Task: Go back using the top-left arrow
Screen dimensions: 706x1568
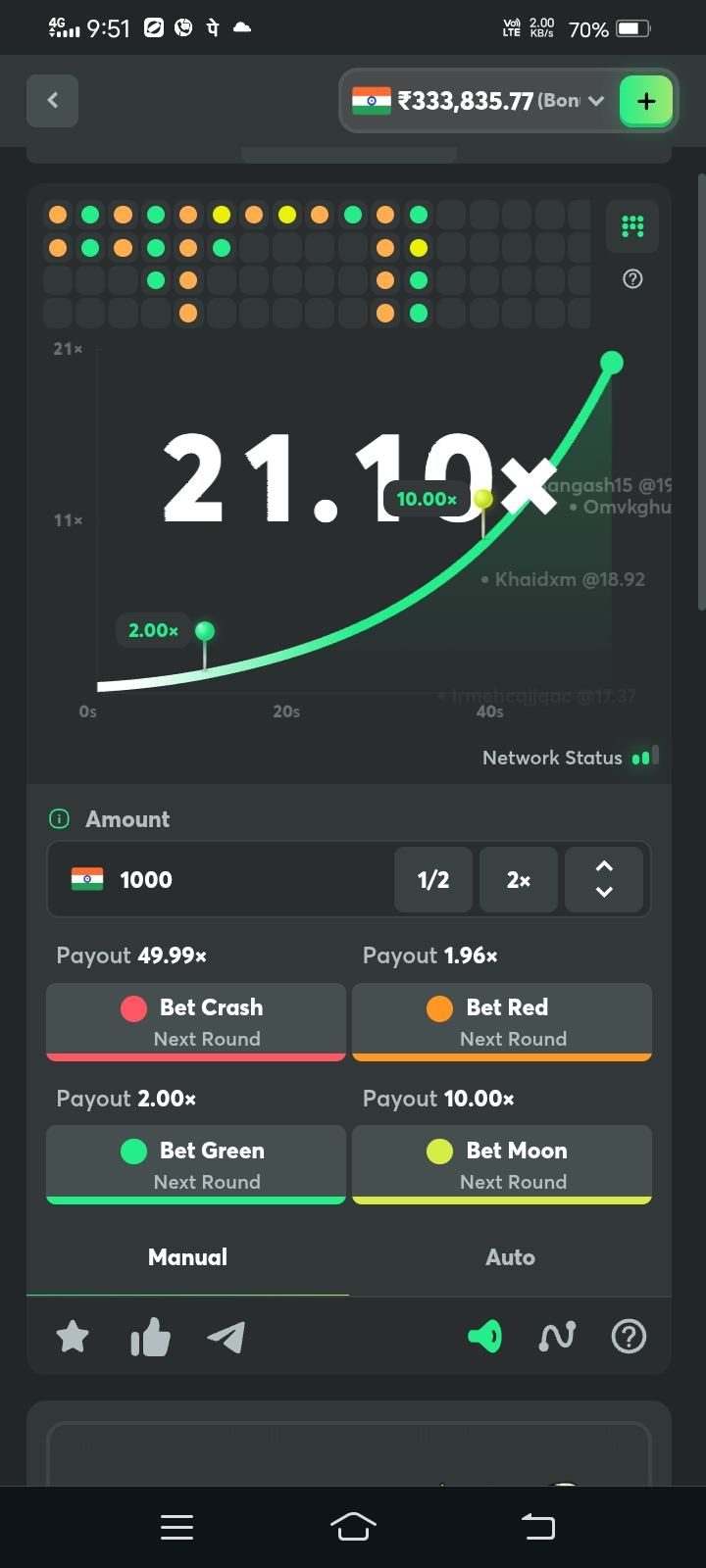Action: [53, 100]
